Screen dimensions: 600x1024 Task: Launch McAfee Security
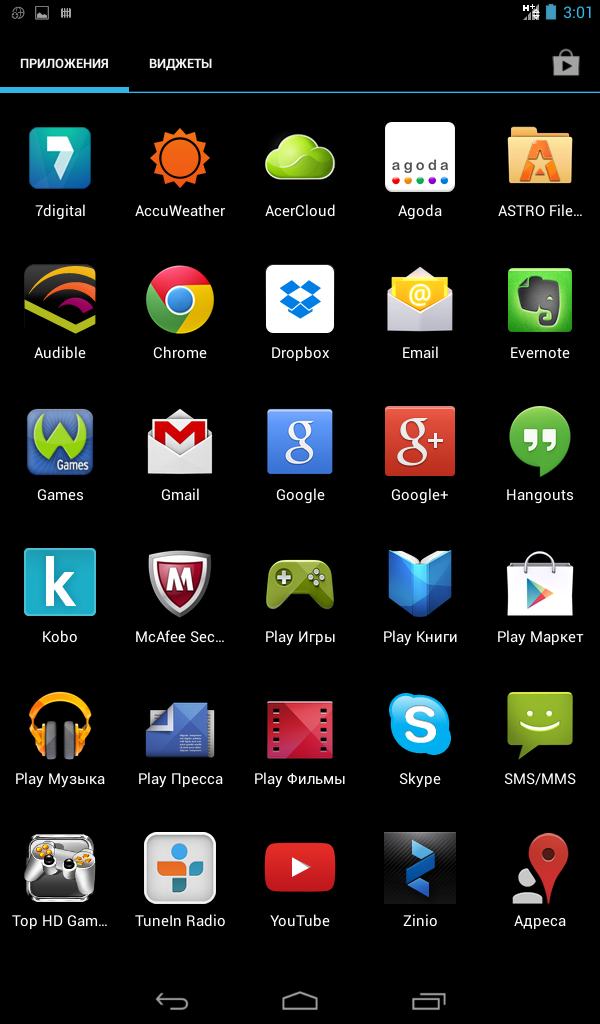click(180, 584)
